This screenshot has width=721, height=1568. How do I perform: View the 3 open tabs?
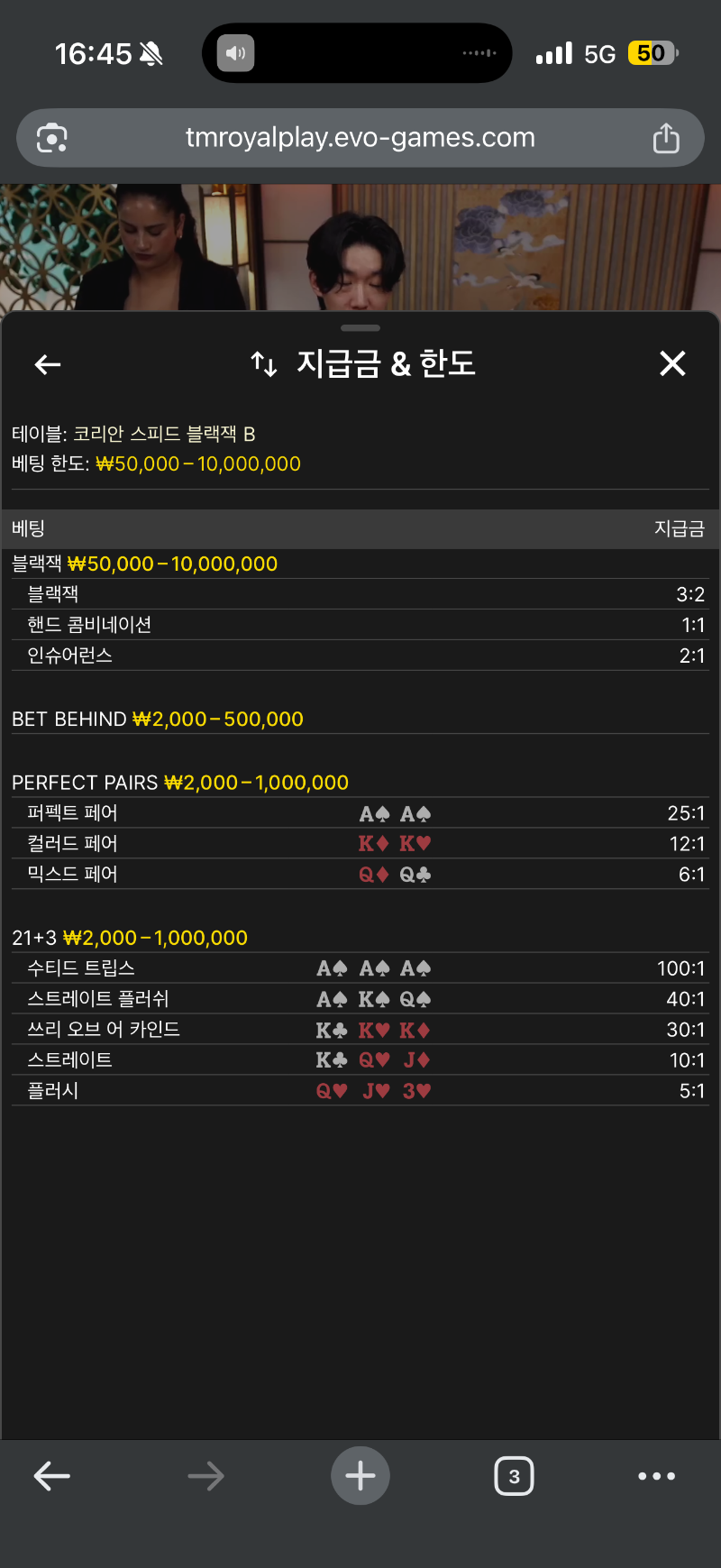(514, 1476)
